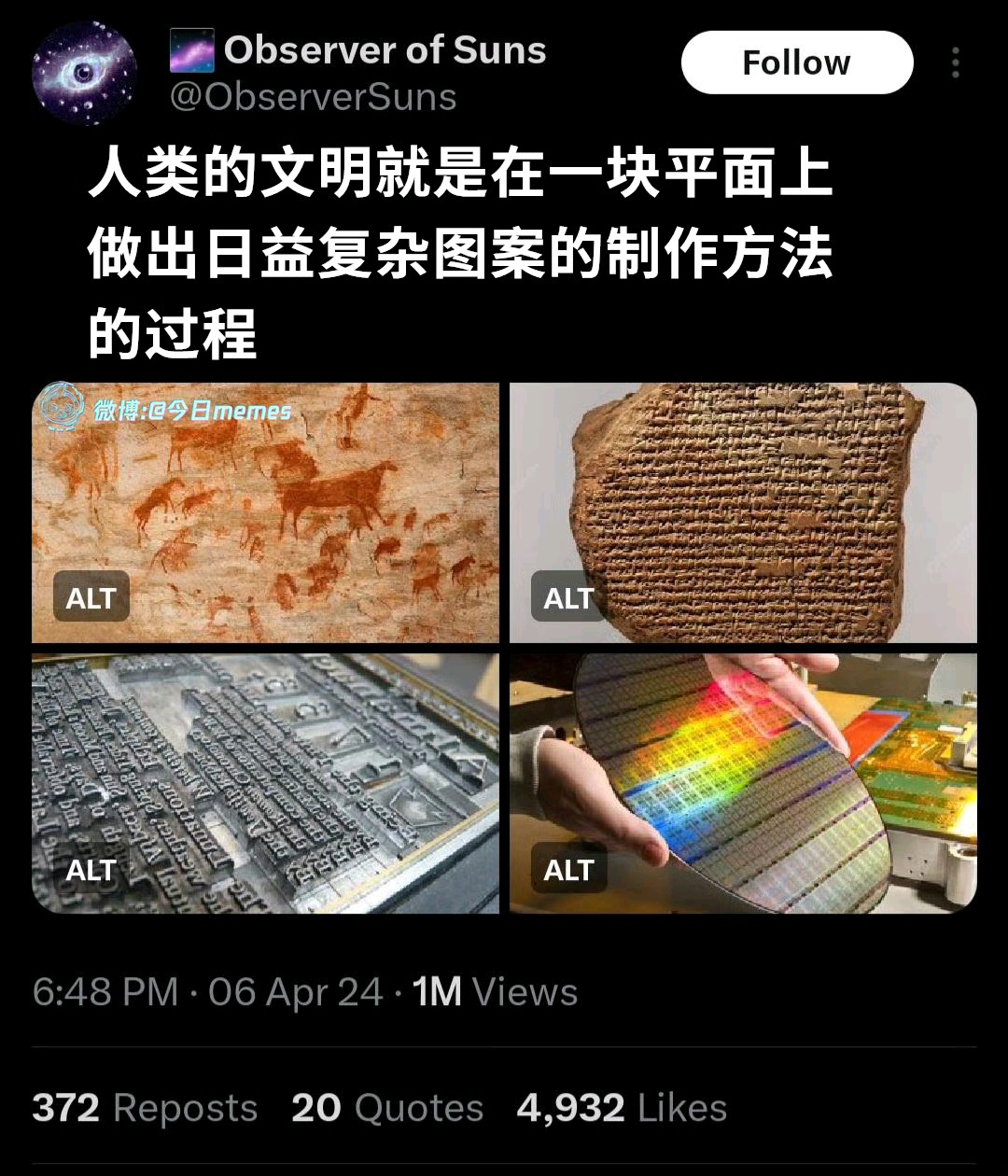
Task: Open Observer of Suns profile avatar
Action: (x=84, y=73)
